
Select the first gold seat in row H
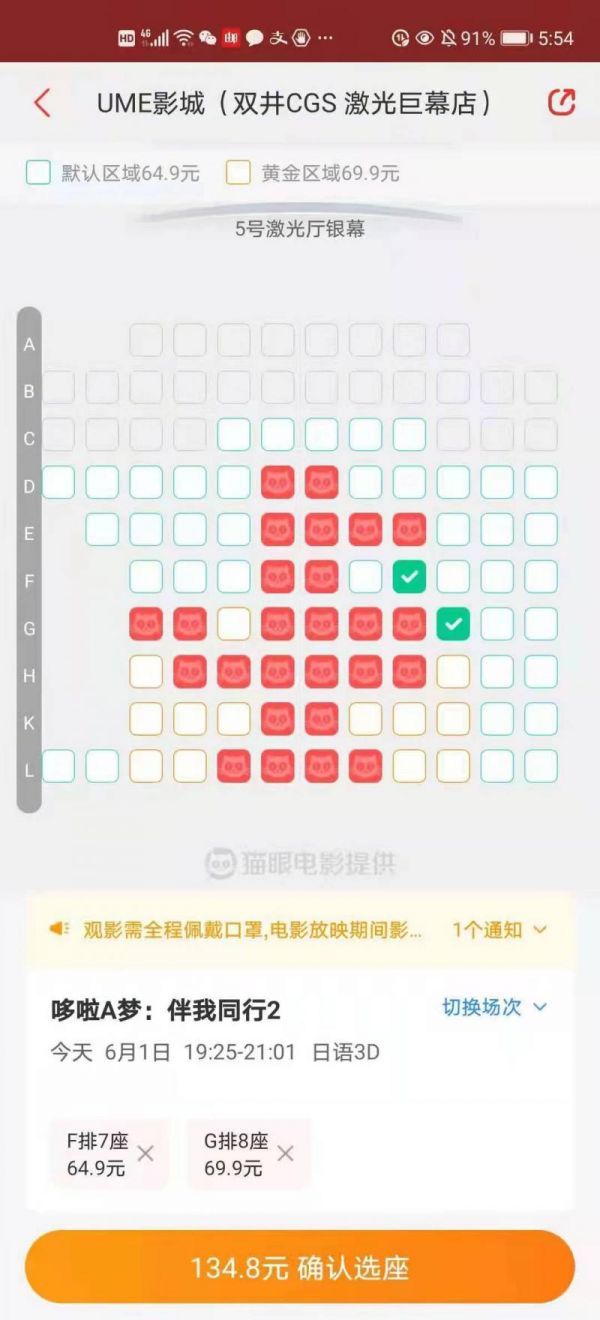click(x=146, y=671)
